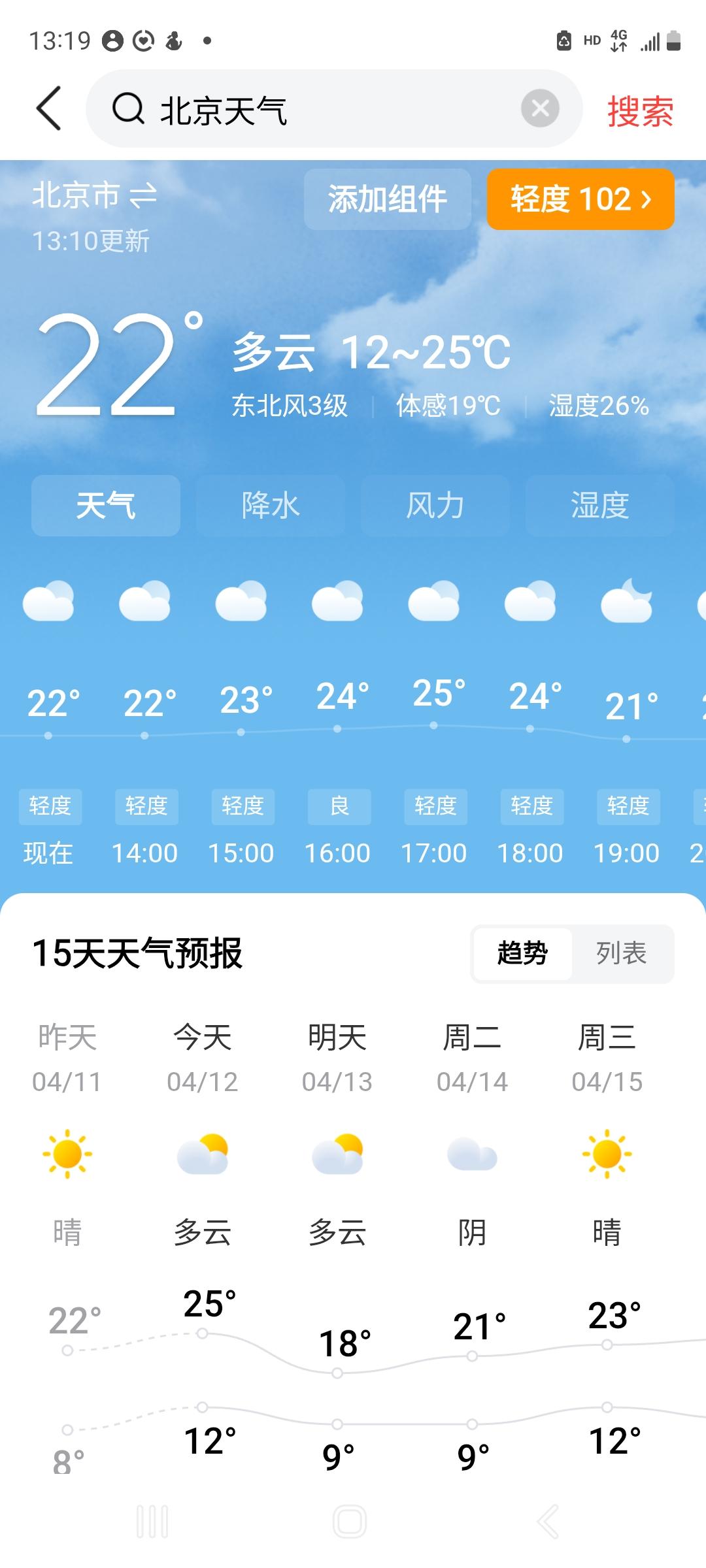Tap the back arrow at top left
Image resolution: width=706 pixels, height=1568 pixels.
(x=49, y=108)
